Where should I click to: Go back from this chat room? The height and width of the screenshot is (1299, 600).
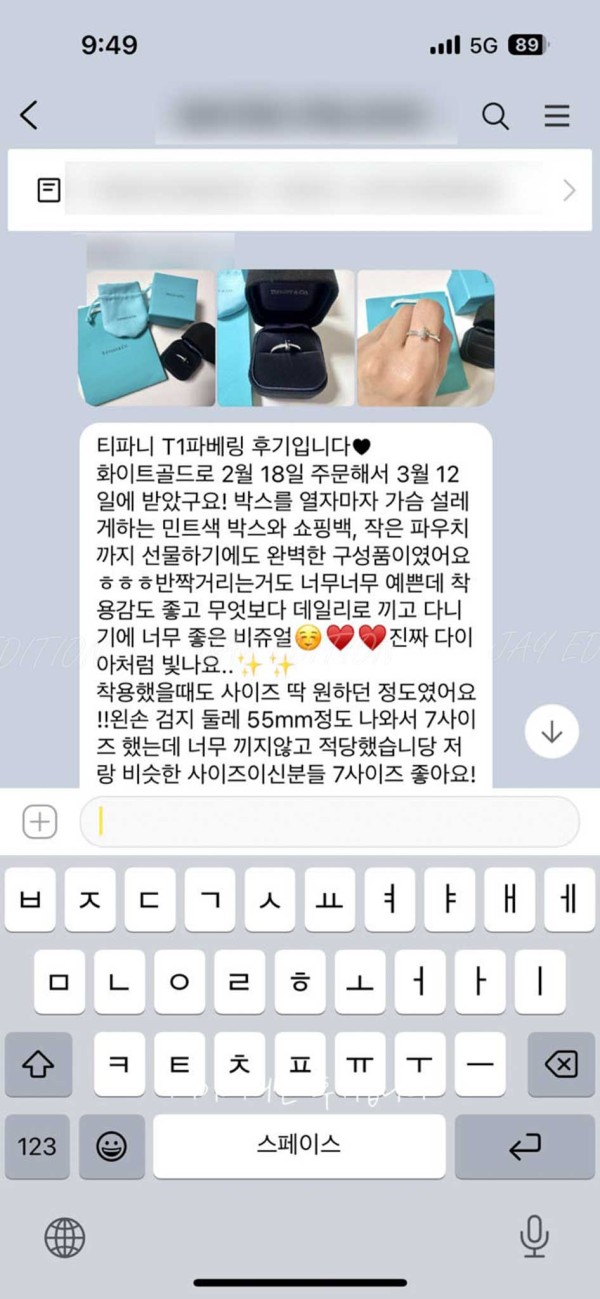29,116
